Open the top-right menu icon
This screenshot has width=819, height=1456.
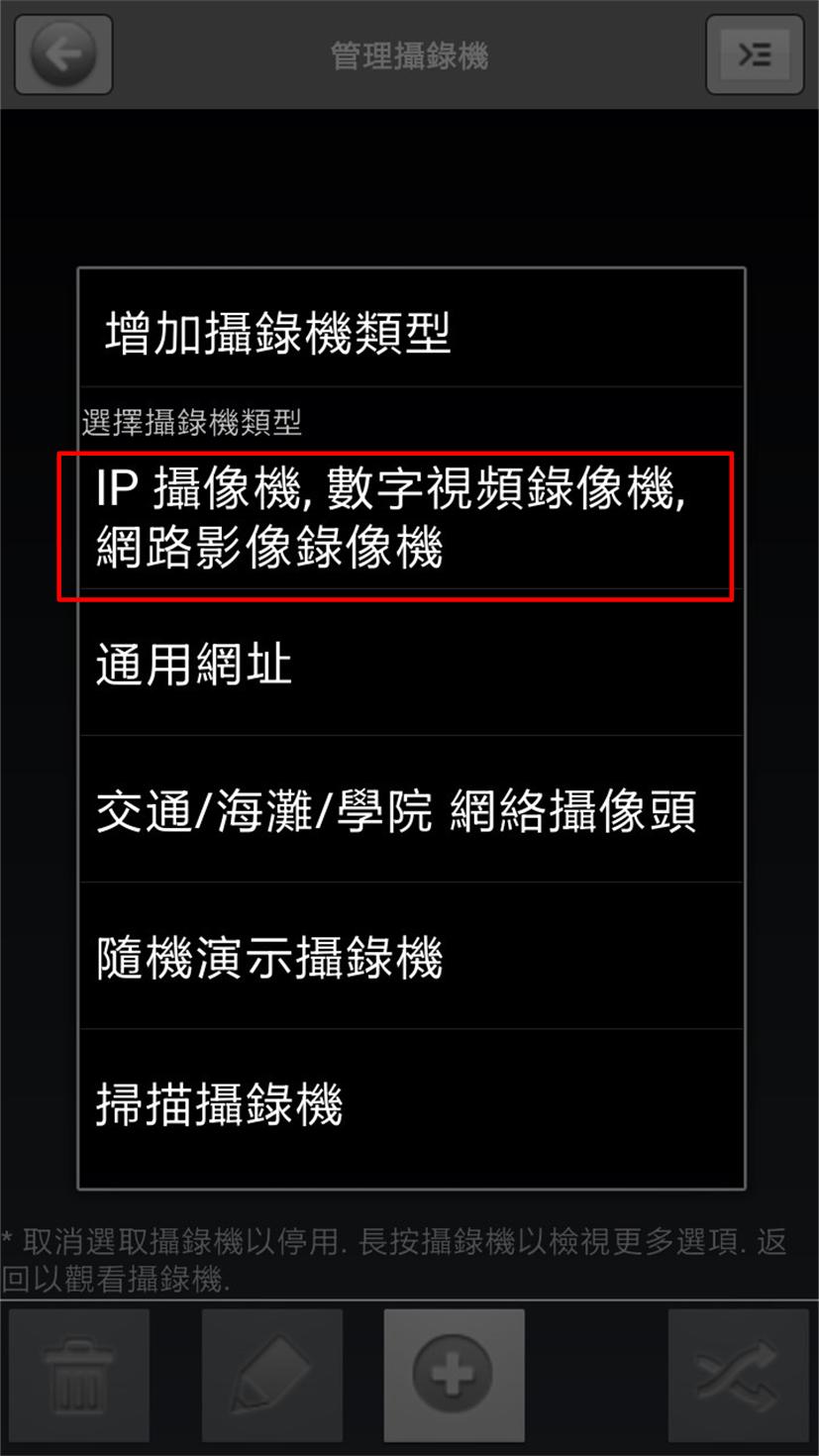click(x=755, y=54)
